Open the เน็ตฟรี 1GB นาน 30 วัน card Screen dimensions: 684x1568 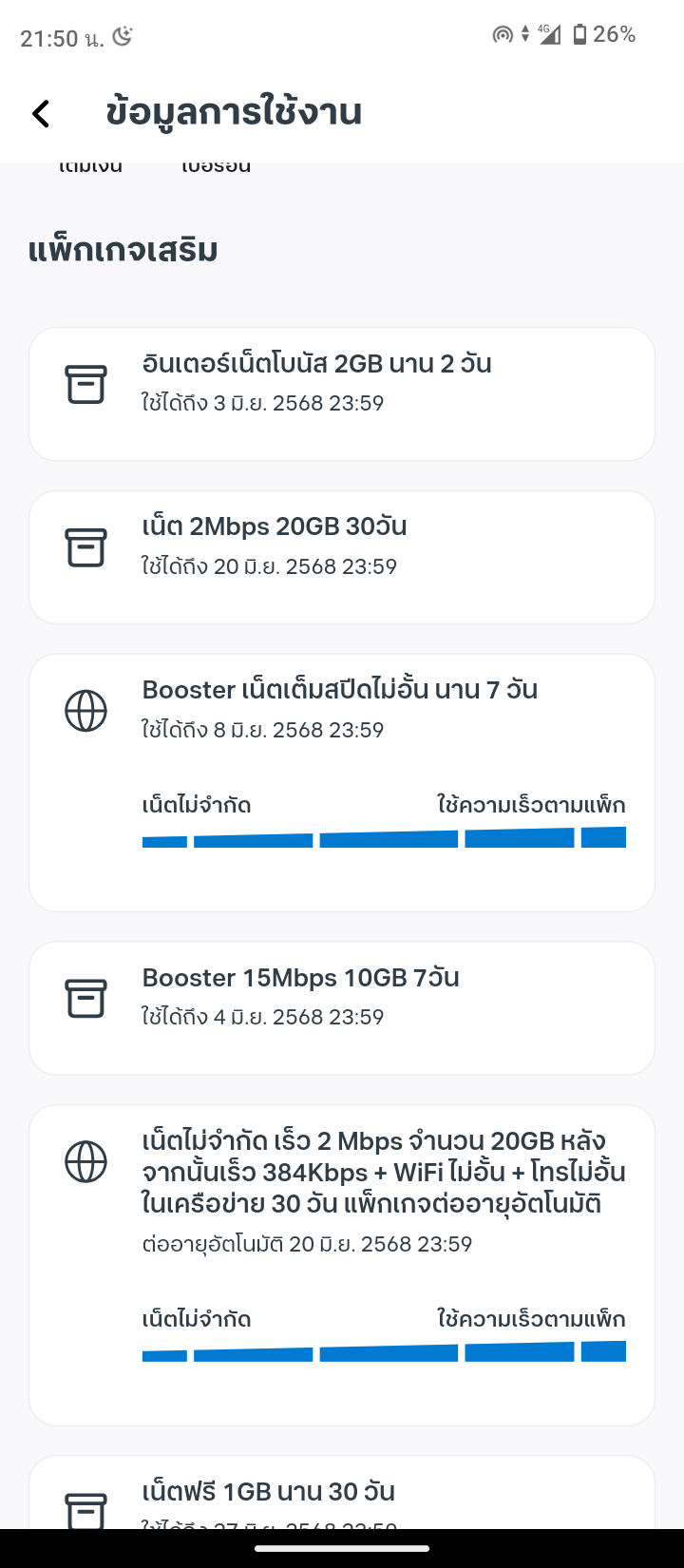point(342,1493)
